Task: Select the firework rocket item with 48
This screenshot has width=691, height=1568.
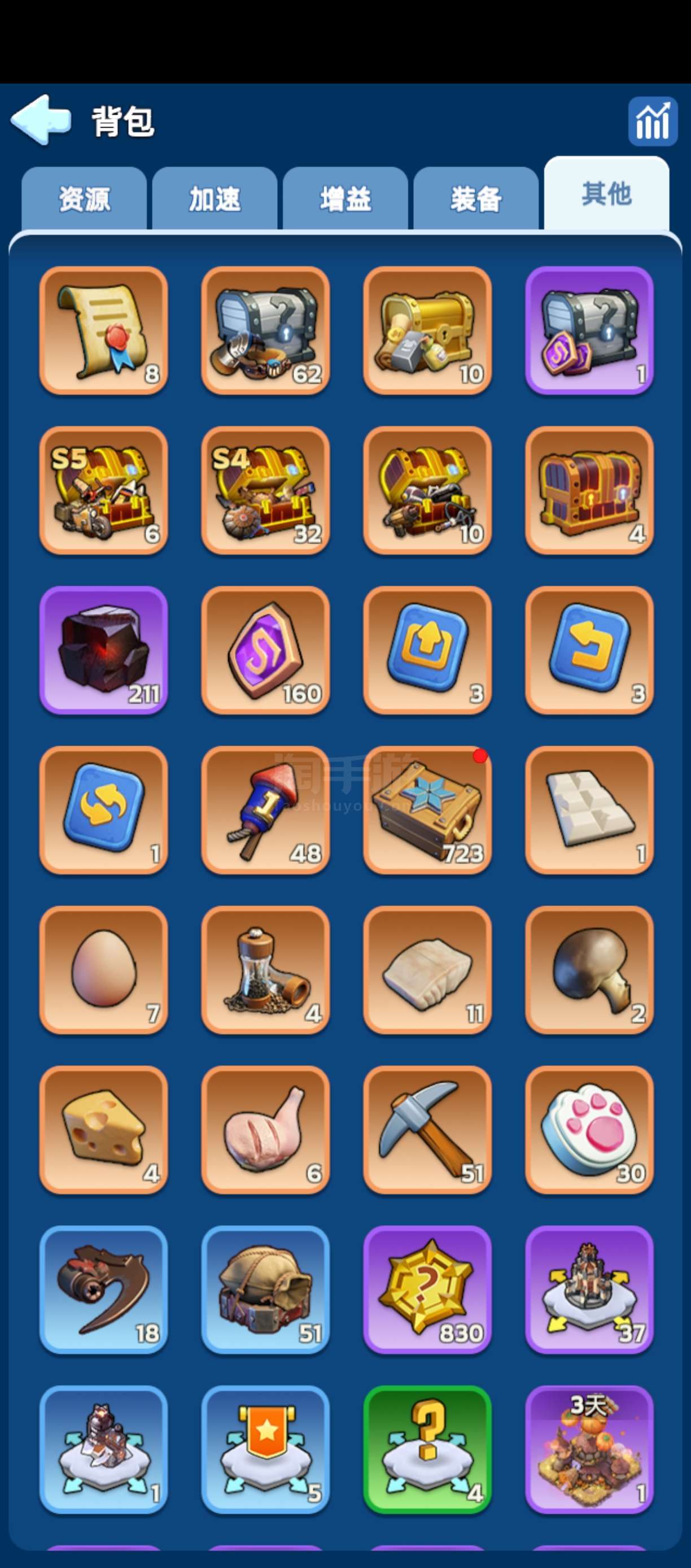Action: click(265, 810)
